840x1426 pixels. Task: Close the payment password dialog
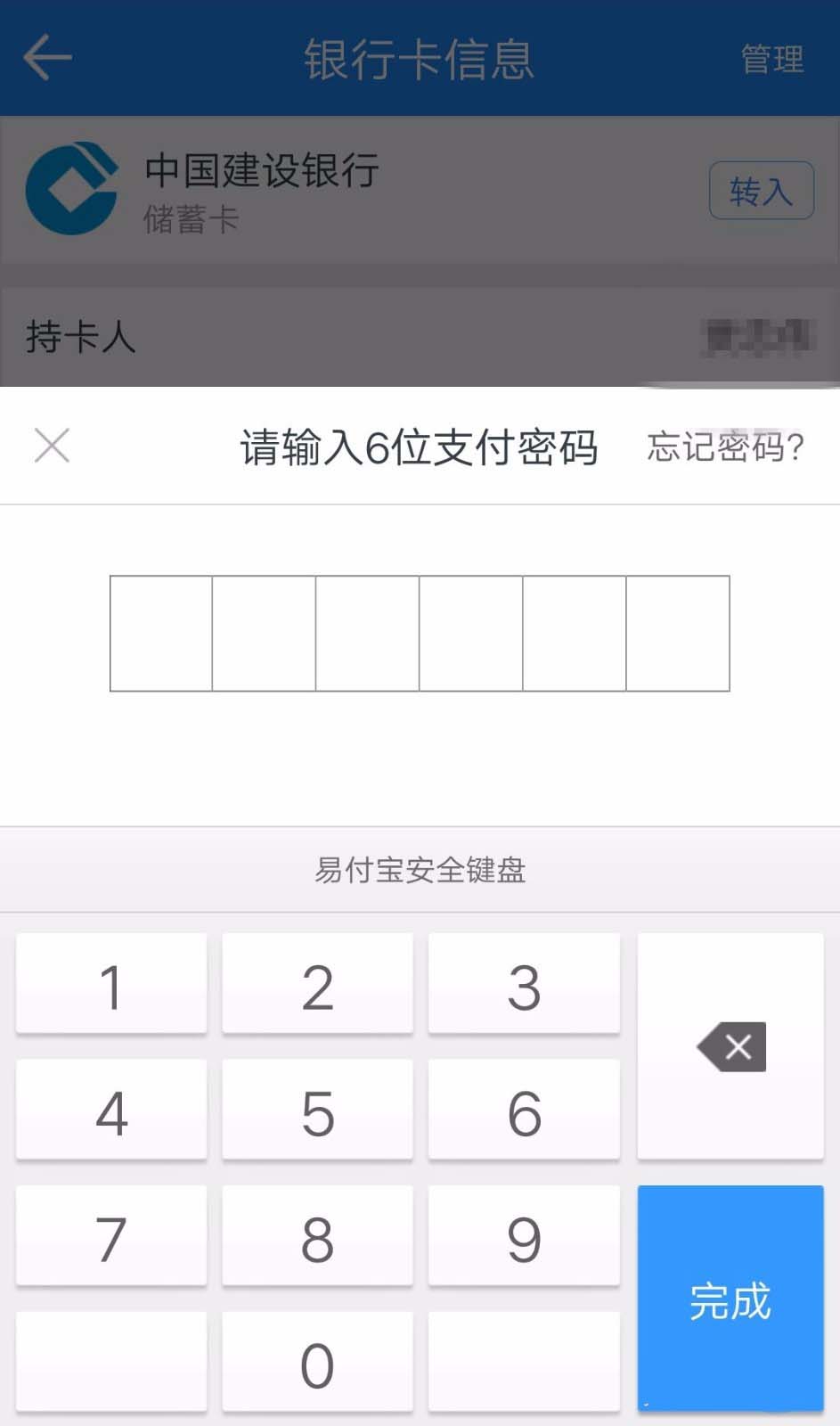(x=52, y=446)
